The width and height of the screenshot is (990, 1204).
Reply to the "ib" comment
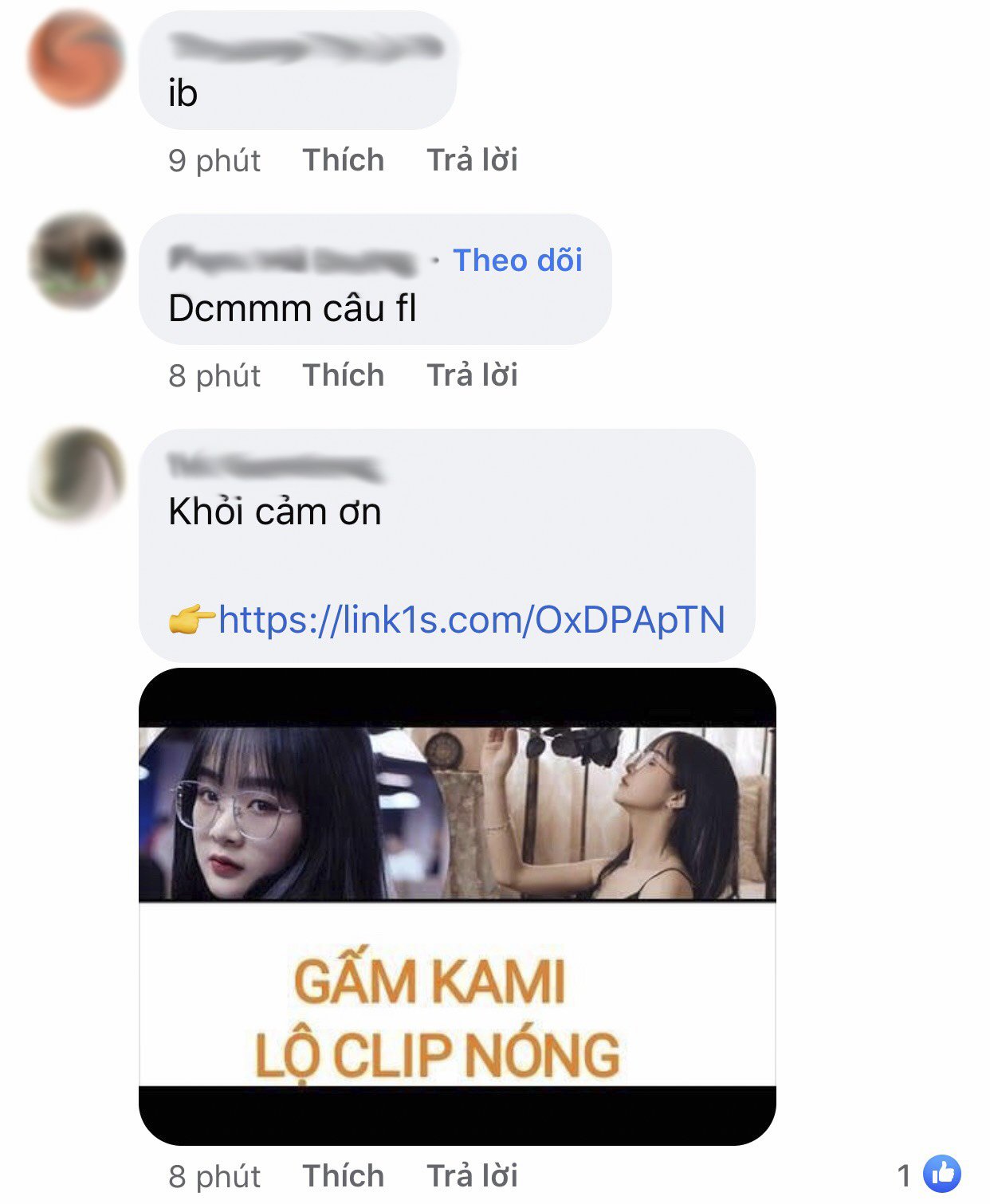[472, 160]
